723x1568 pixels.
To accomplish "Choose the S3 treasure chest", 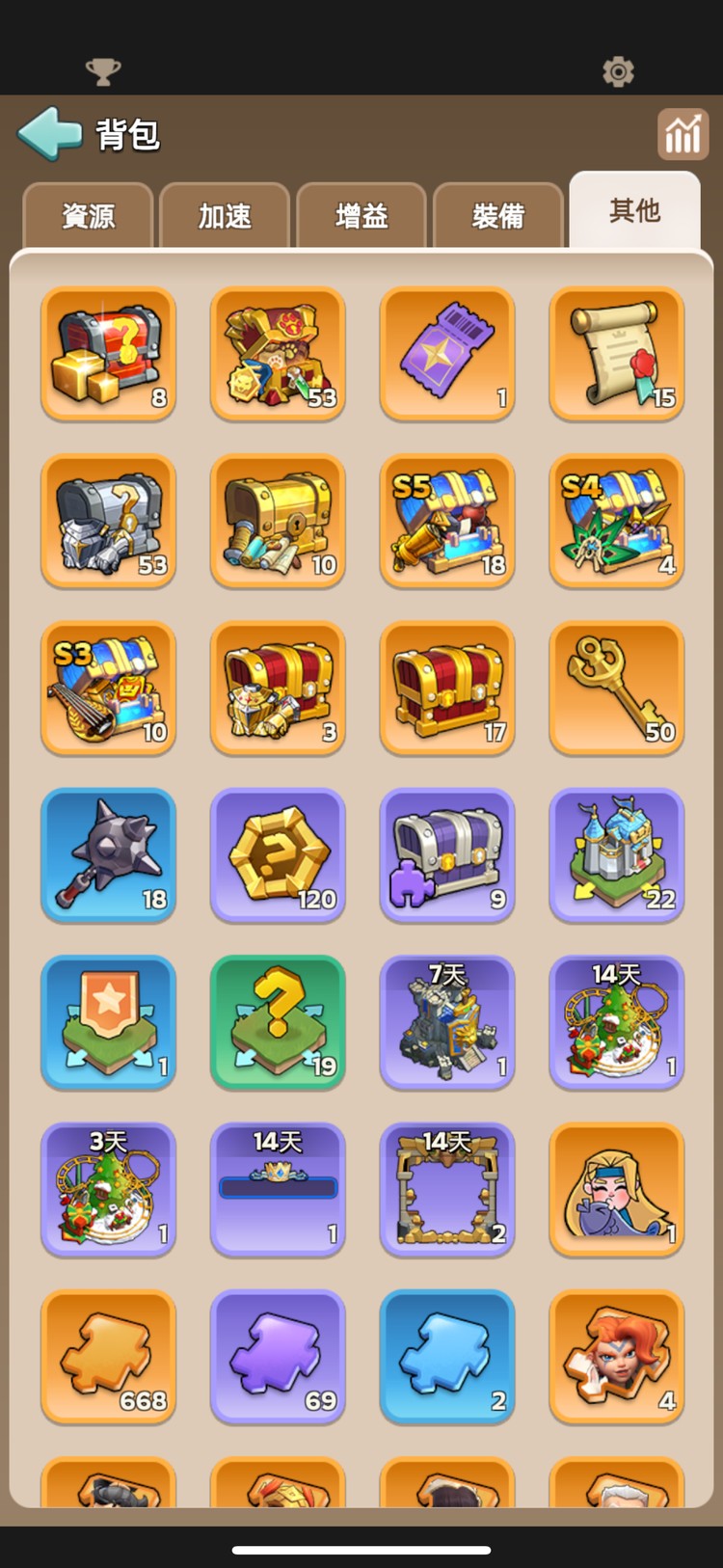I will (x=108, y=688).
